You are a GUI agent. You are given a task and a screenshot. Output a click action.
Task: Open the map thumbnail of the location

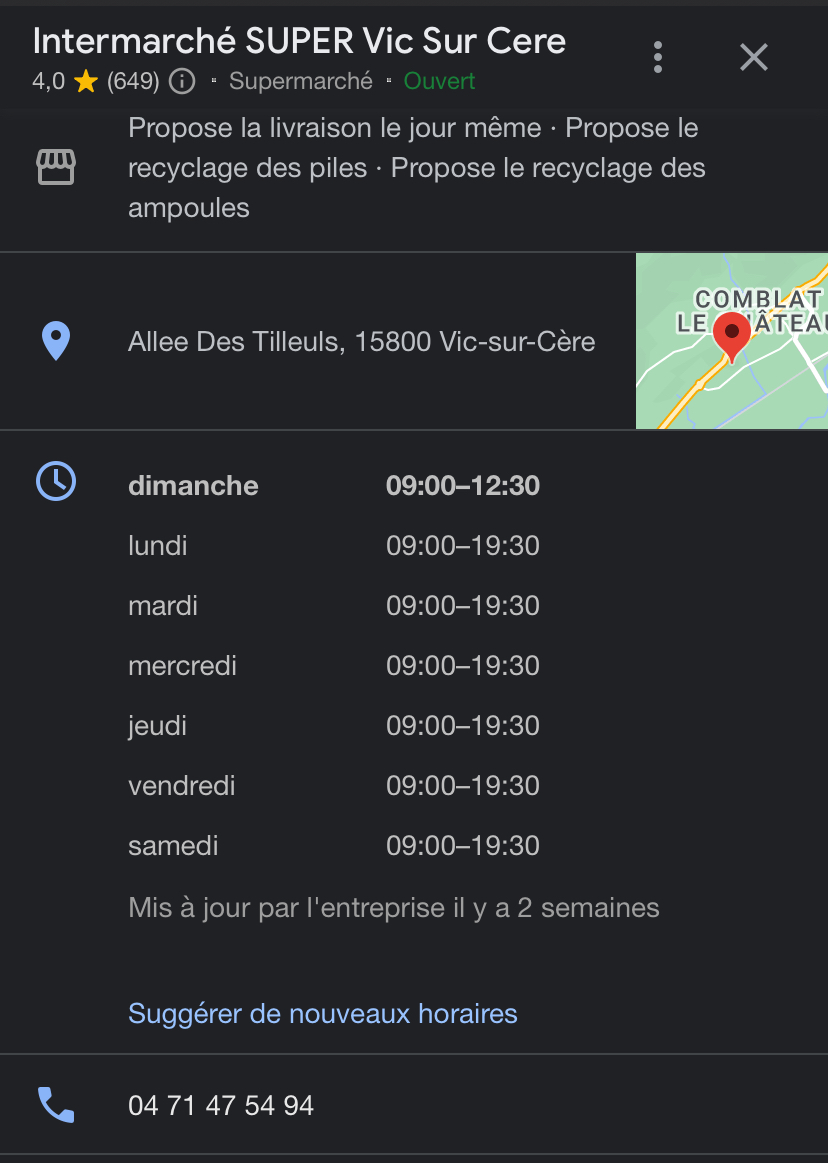731,341
